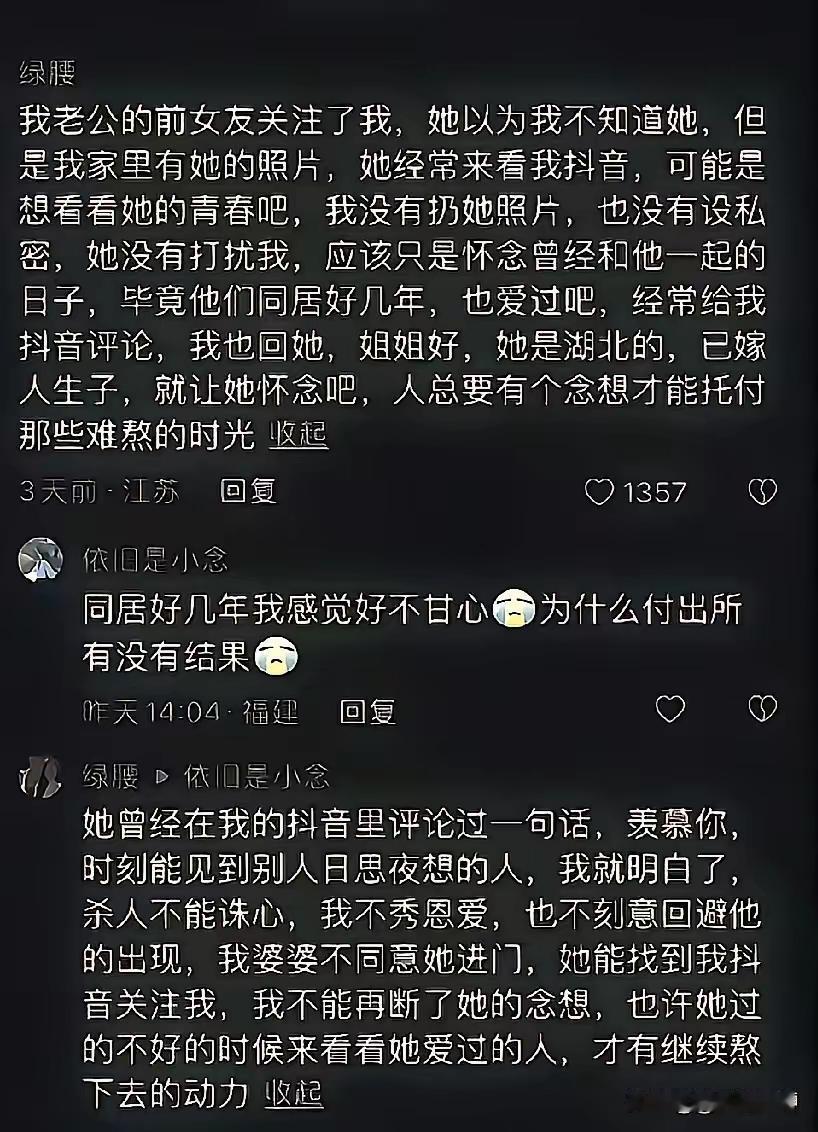Click the broken-heart dislike icon on 绿腰's comment
Image resolution: width=818 pixels, height=1132 pixels.
[x=764, y=490]
